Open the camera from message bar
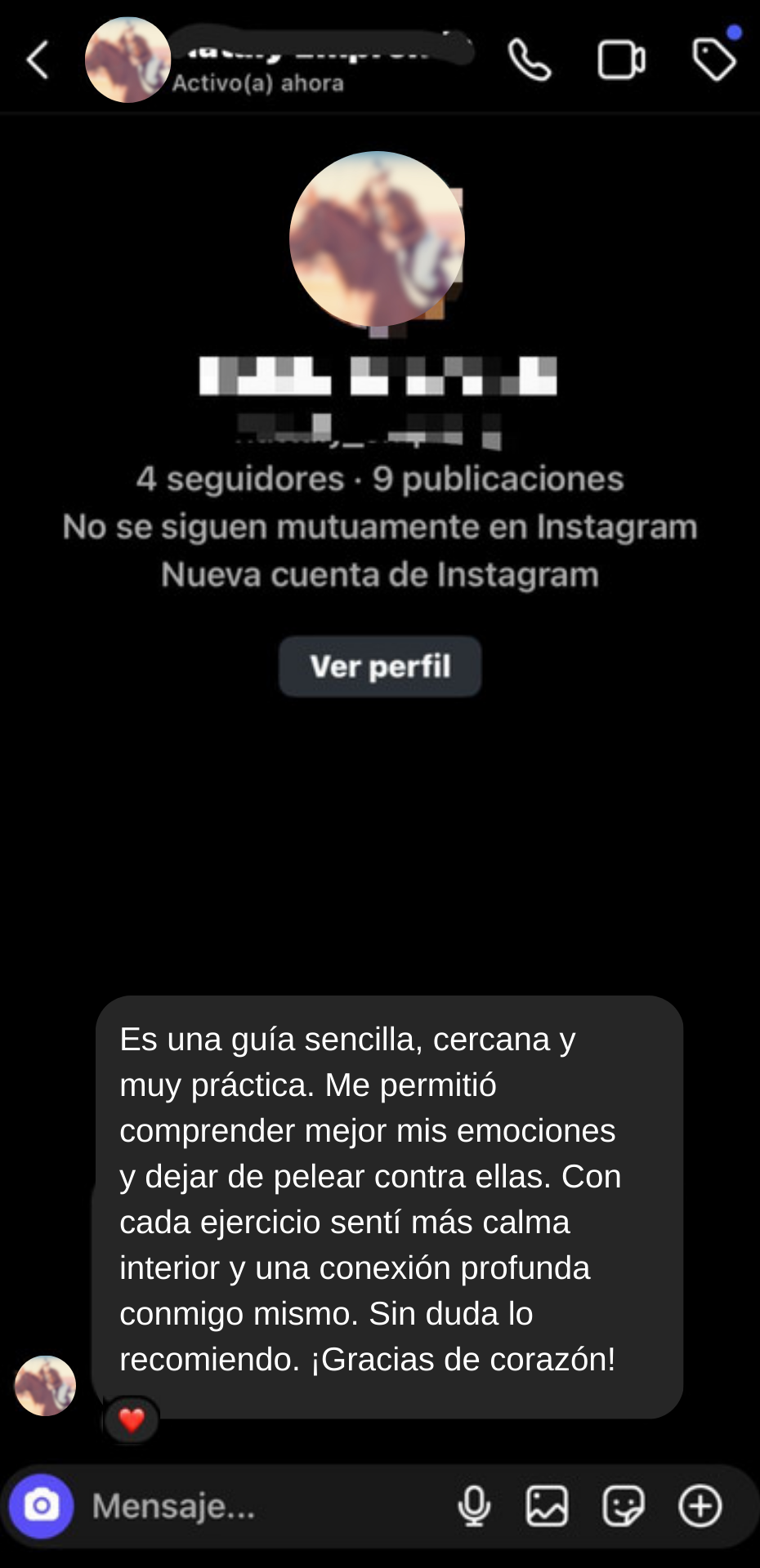Image resolution: width=760 pixels, height=1568 pixels. click(42, 1505)
